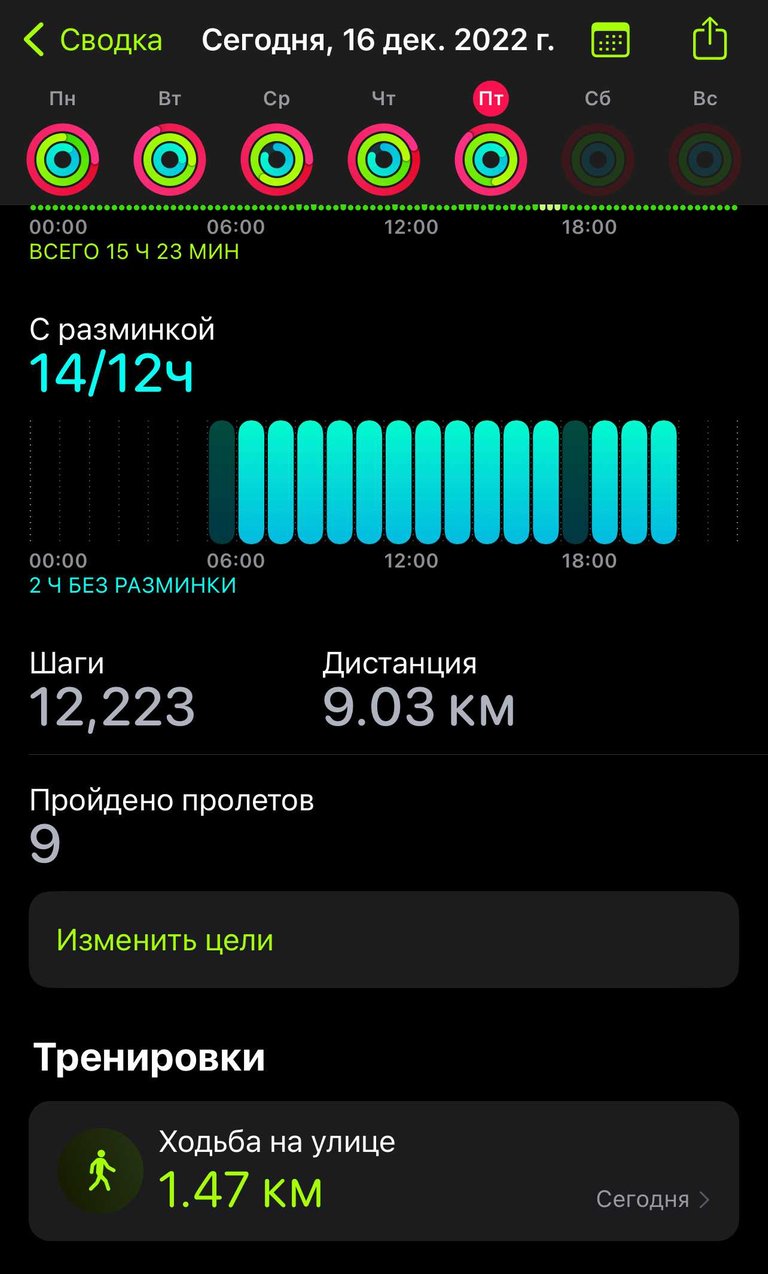Select Monday (Пн) activity rings

[x=63, y=159]
